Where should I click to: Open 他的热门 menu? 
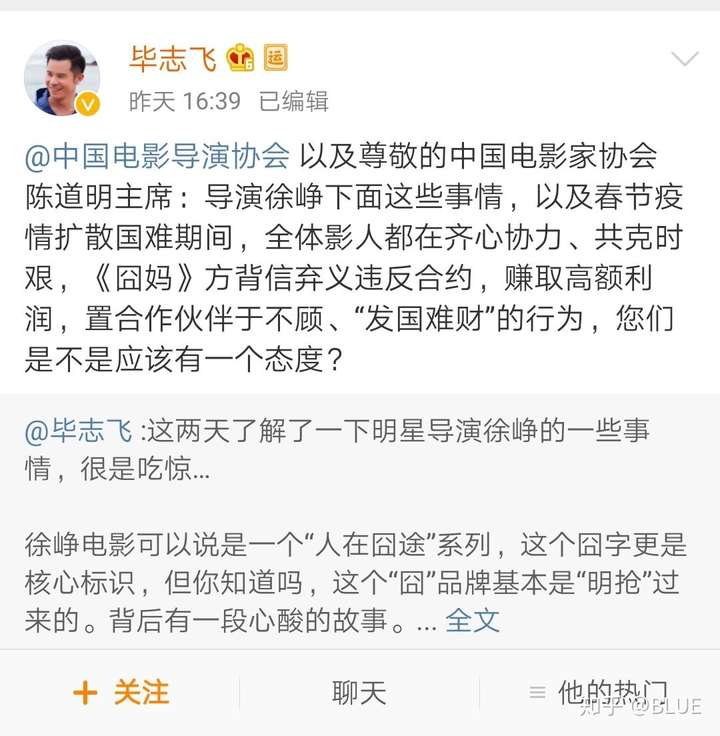tap(600, 692)
